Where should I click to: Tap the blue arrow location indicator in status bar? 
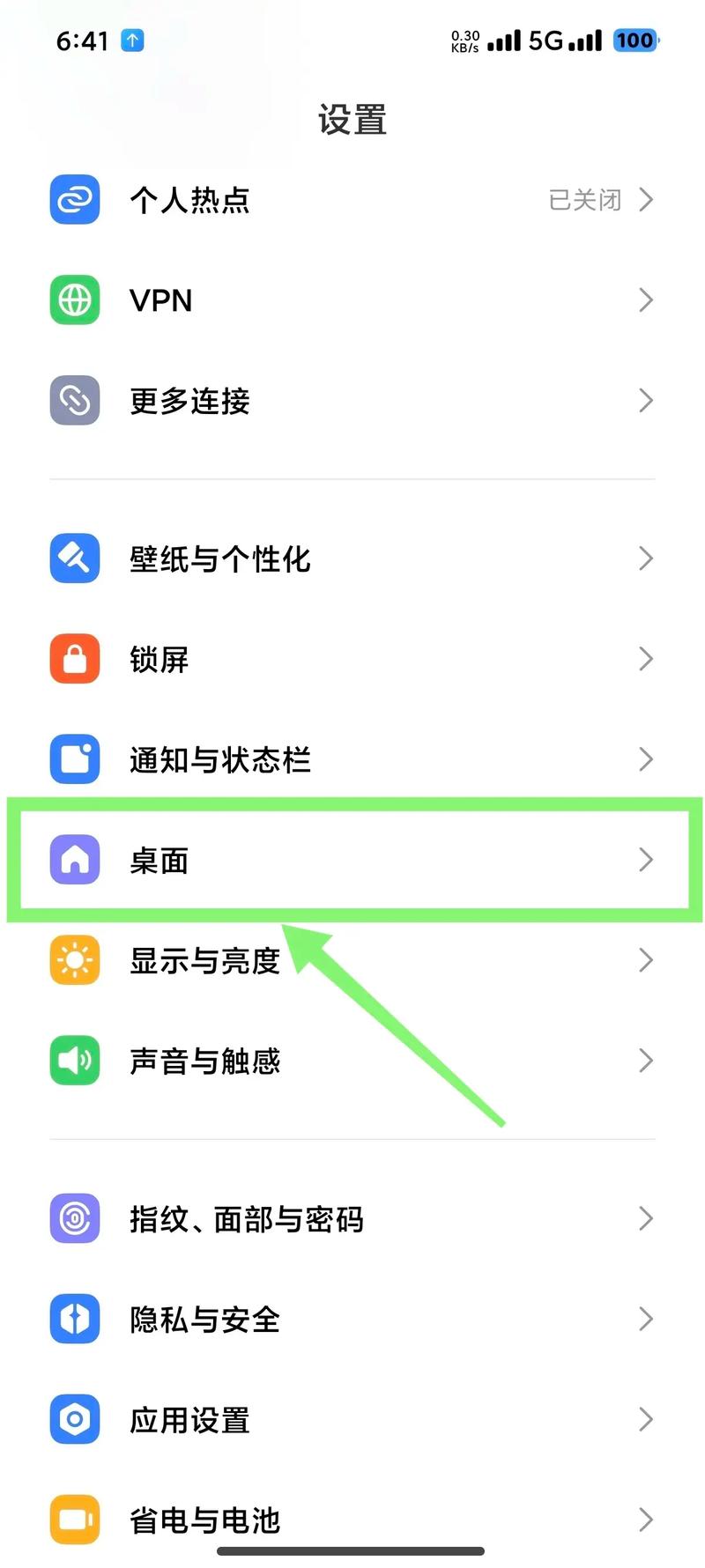pyautogui.click(x=132, y=41)
